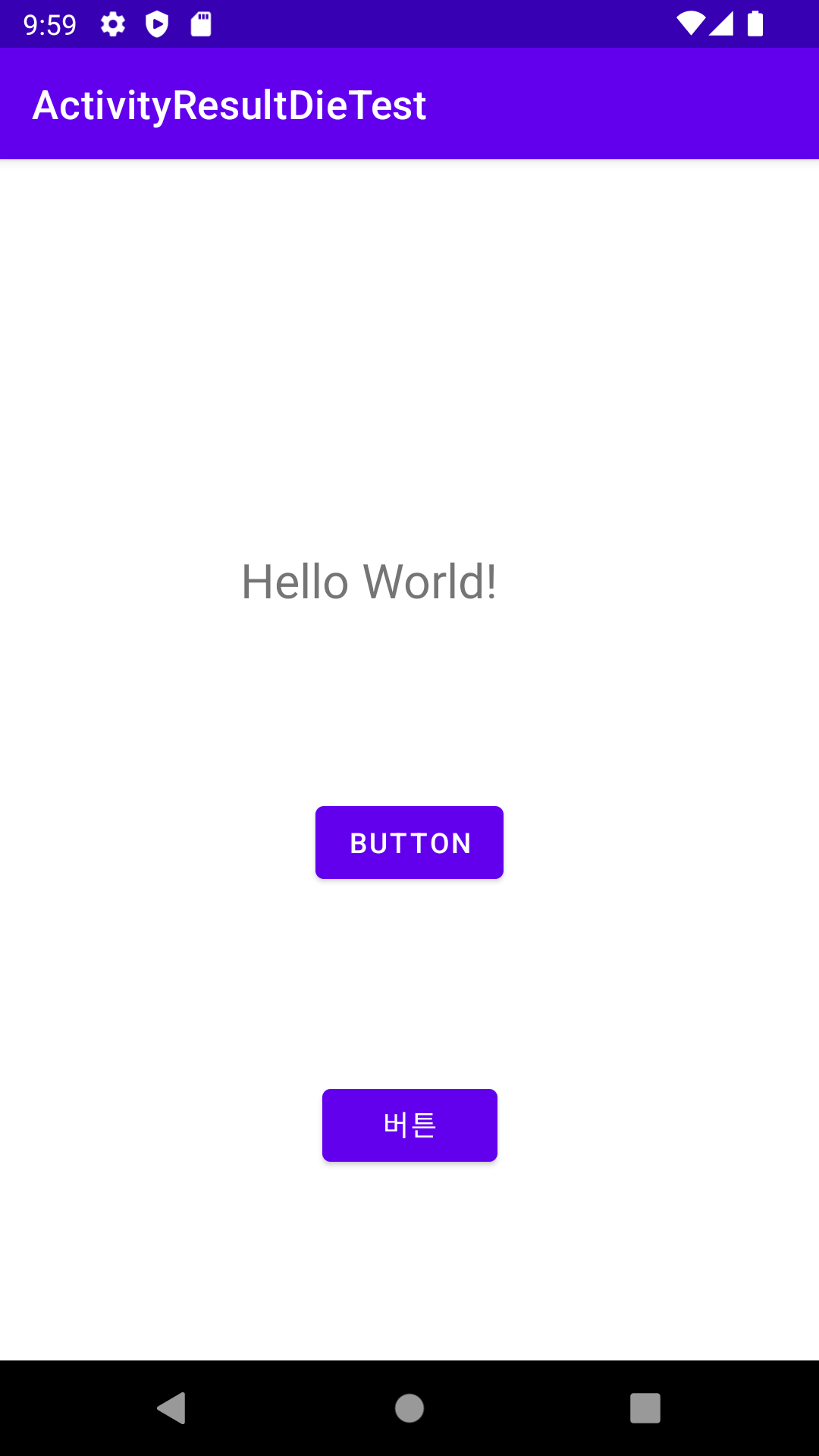Select the upper BUTTON element
This screenshot has height=1456, width=819.
pyautogui.click(x=409, y=842)
